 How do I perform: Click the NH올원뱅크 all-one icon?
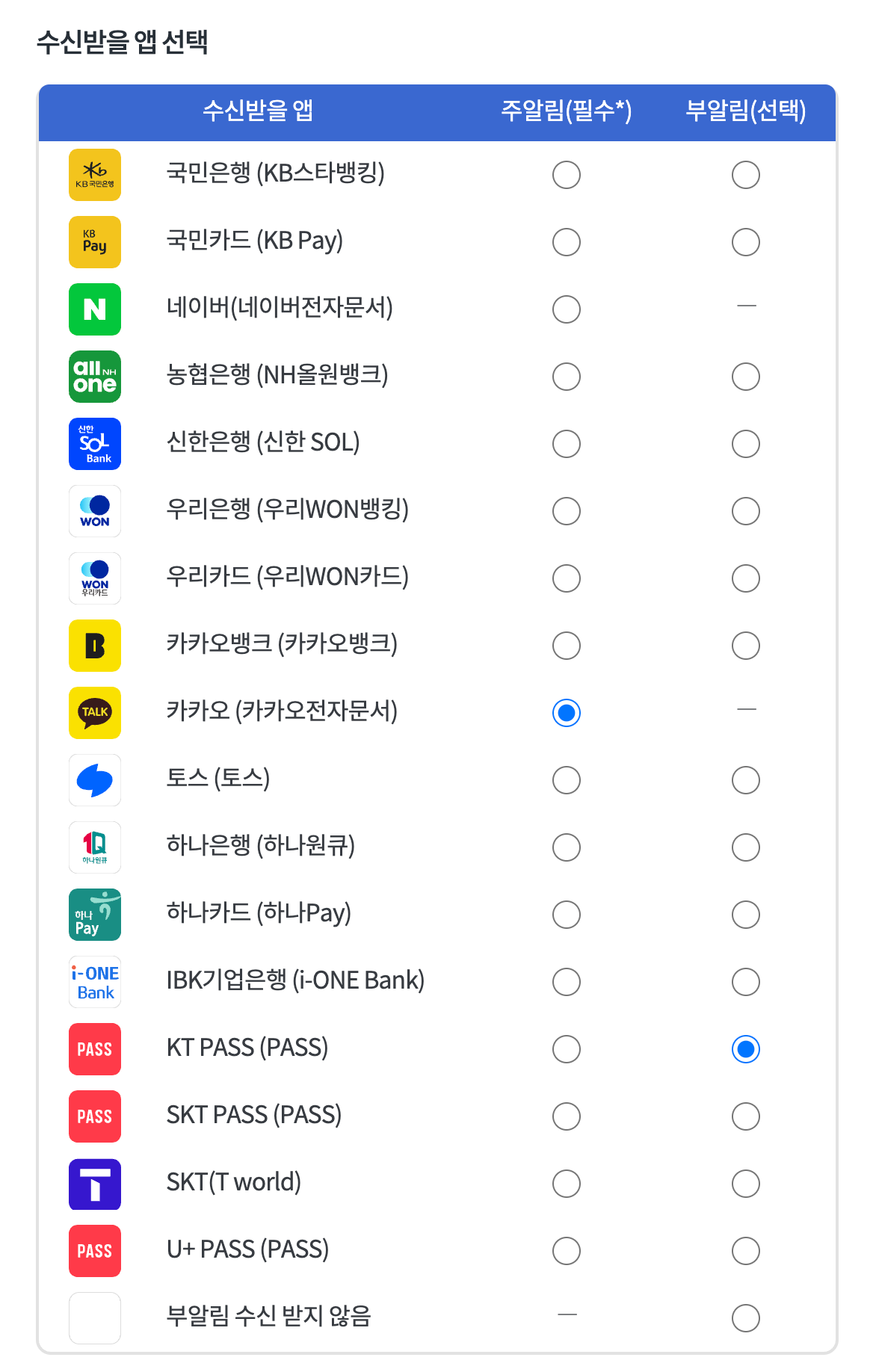tap(94, 377)
